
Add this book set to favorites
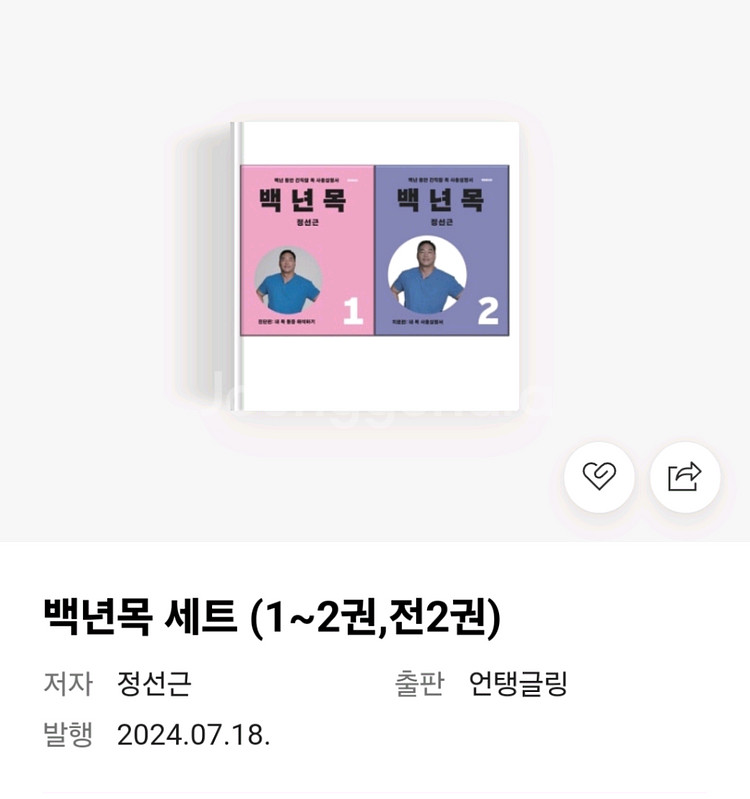point(599,477)
